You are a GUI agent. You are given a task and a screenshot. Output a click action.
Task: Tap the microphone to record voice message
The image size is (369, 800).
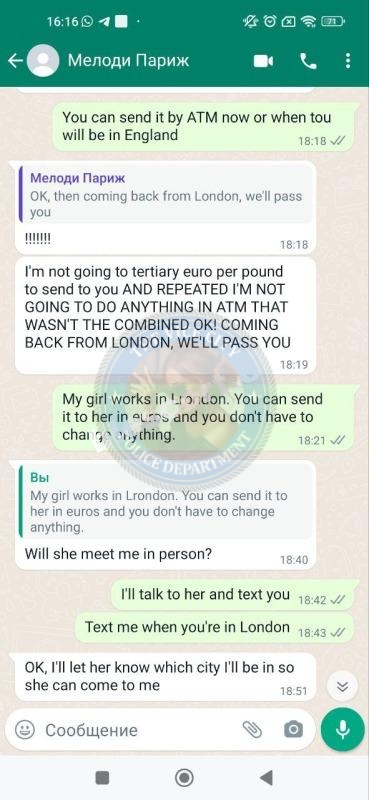click(x=343, y=730)
